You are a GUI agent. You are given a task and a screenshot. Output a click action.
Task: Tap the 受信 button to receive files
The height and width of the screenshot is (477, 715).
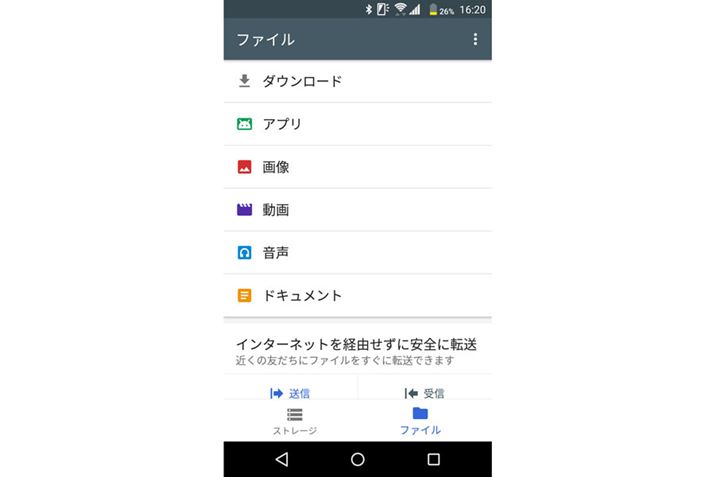pyautogui.click(x=424, y=393)
